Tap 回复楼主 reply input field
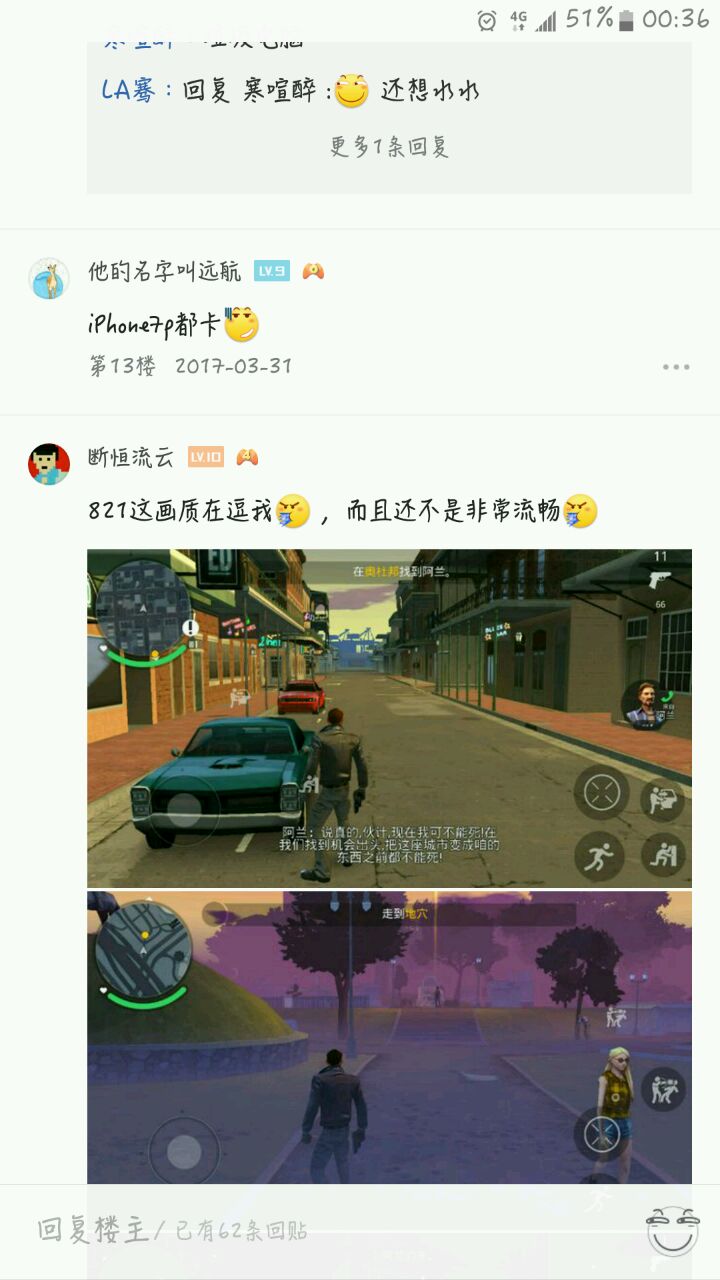Screen dimensions: 720x1280 click(172, 1230)
